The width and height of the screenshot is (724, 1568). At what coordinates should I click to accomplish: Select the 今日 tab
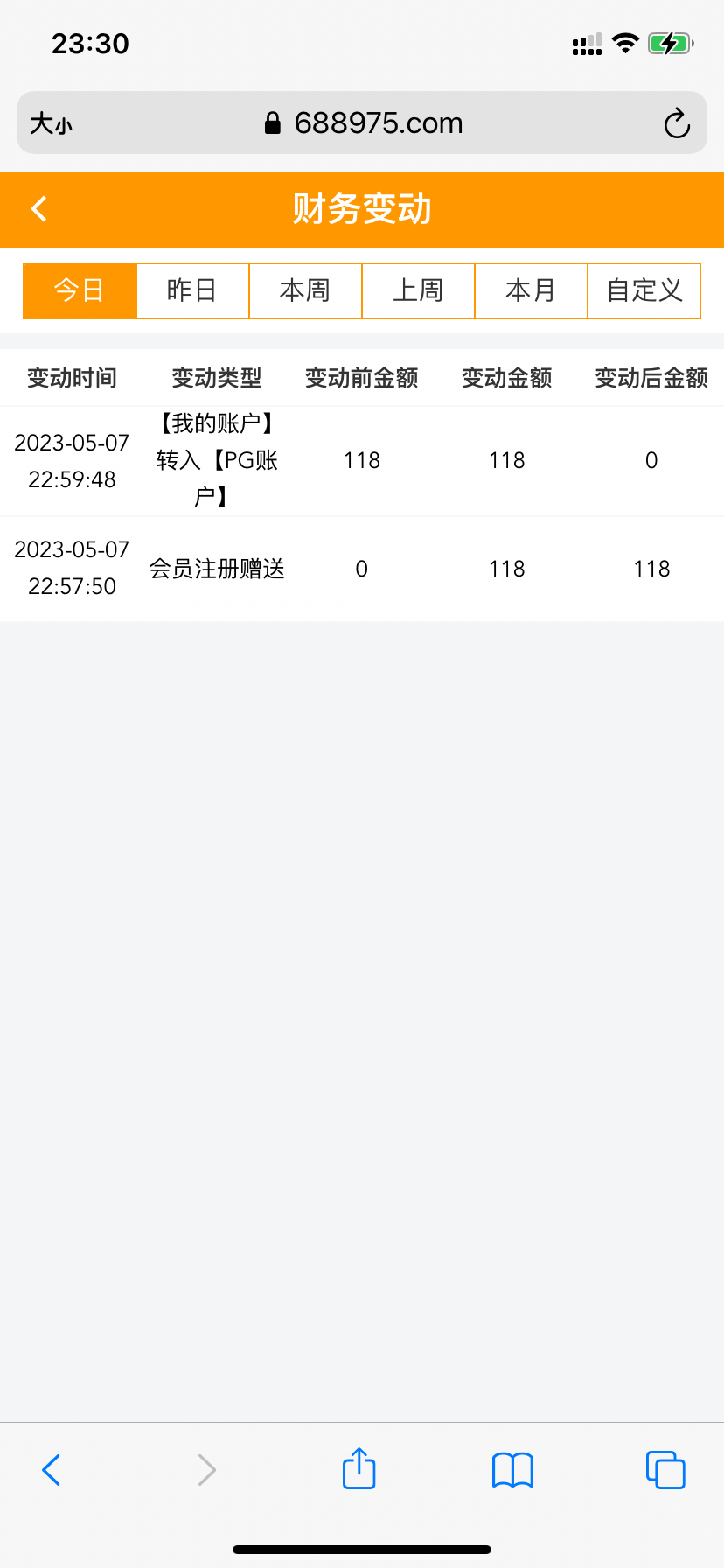click(80, 290)
